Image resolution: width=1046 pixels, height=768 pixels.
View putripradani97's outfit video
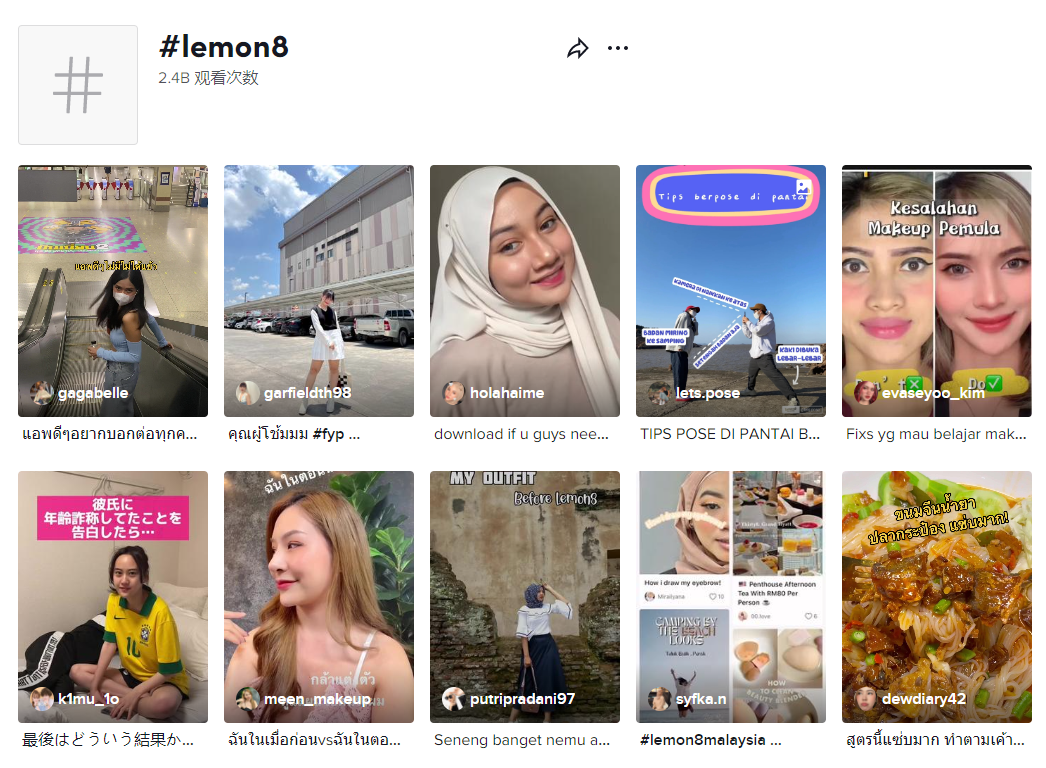click(x=525, y=596)
